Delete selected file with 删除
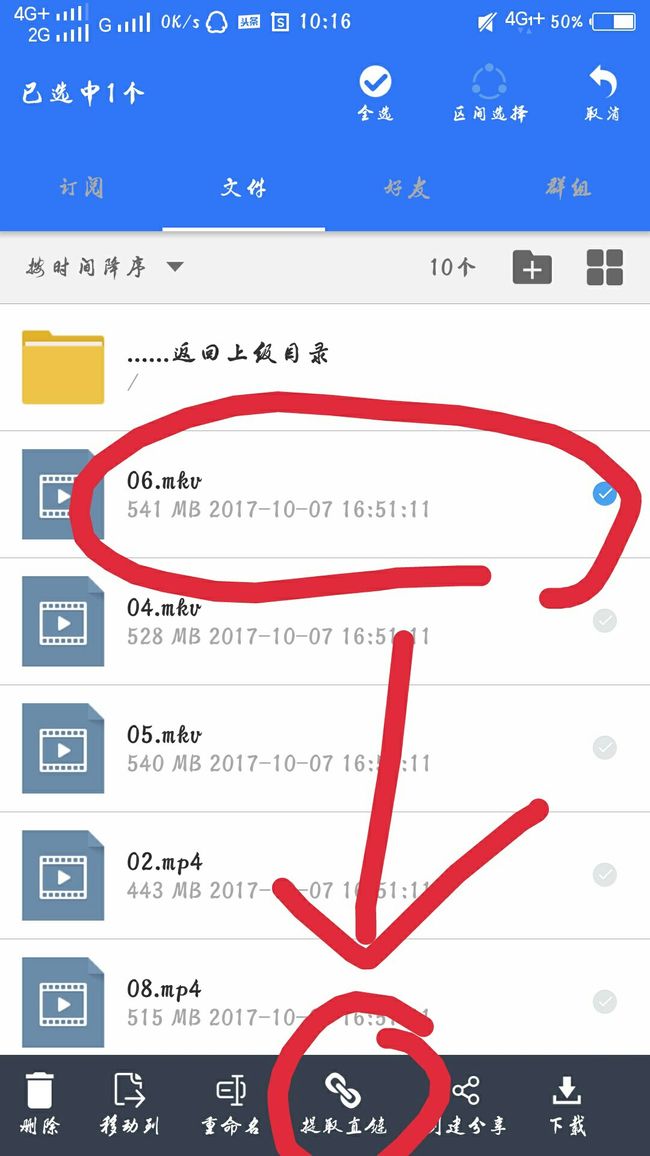 [39, 1104]
